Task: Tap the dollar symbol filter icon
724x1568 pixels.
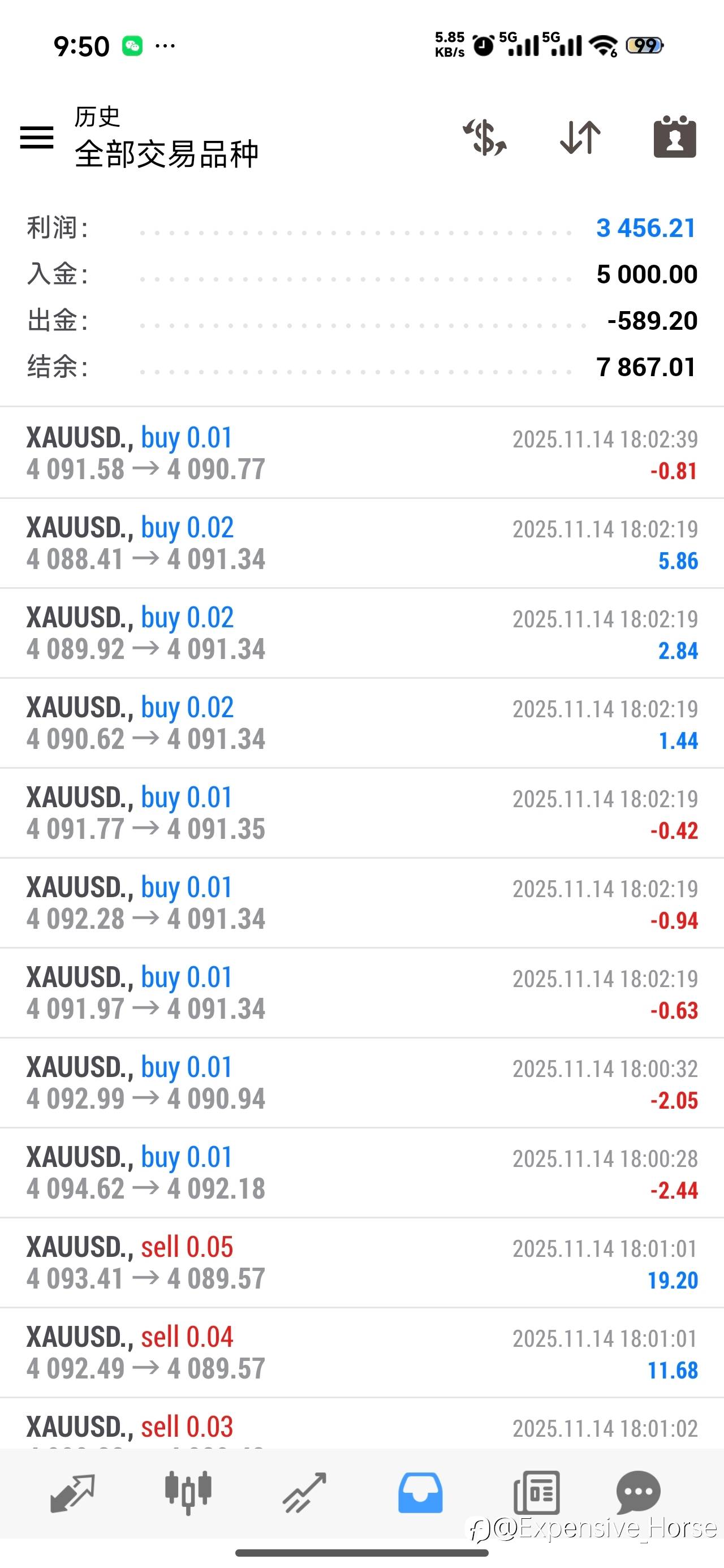Action: pos(485,137)
